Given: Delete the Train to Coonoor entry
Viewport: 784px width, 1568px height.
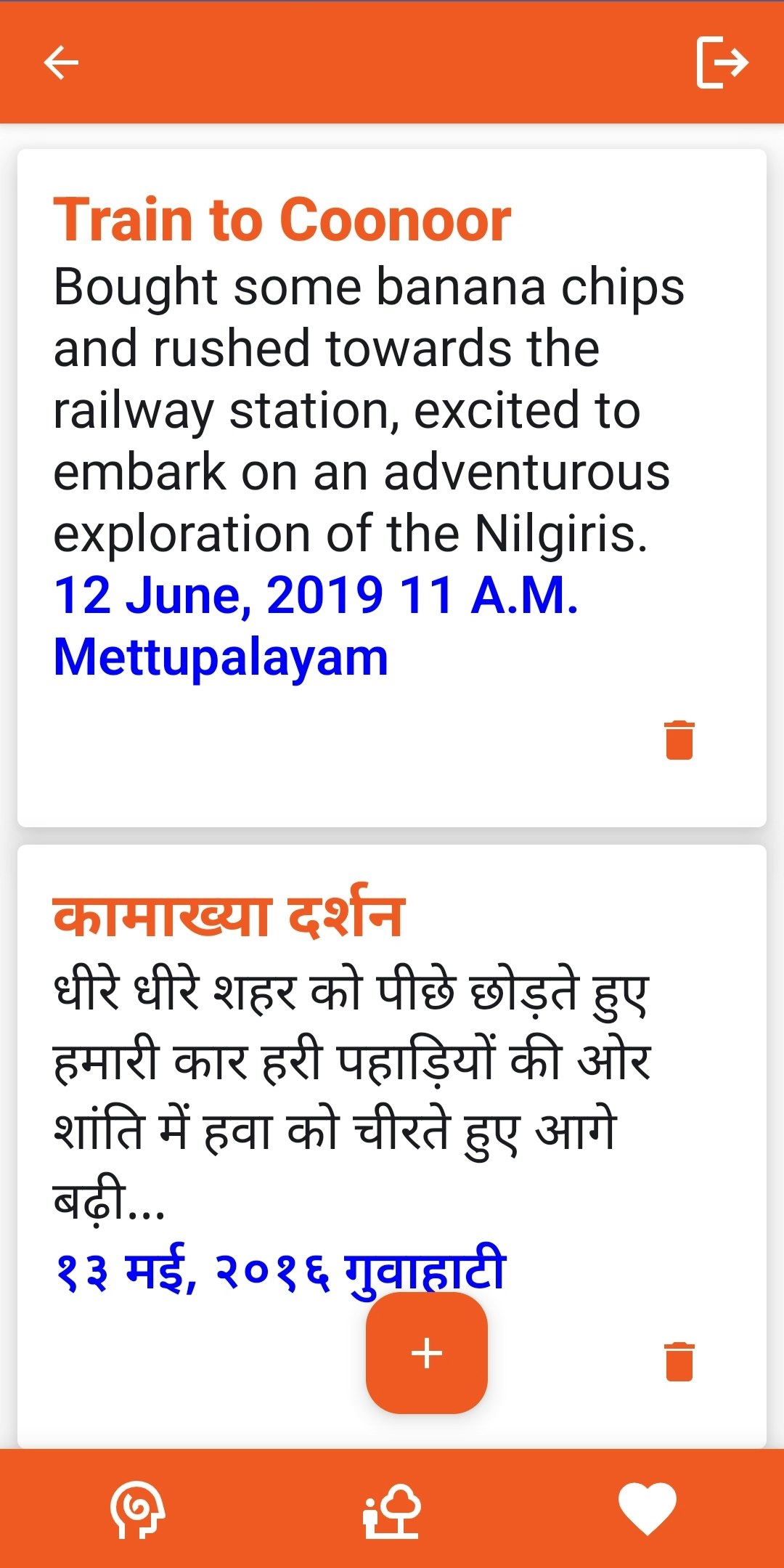Looking at the screenshot, I should point(679,741).
